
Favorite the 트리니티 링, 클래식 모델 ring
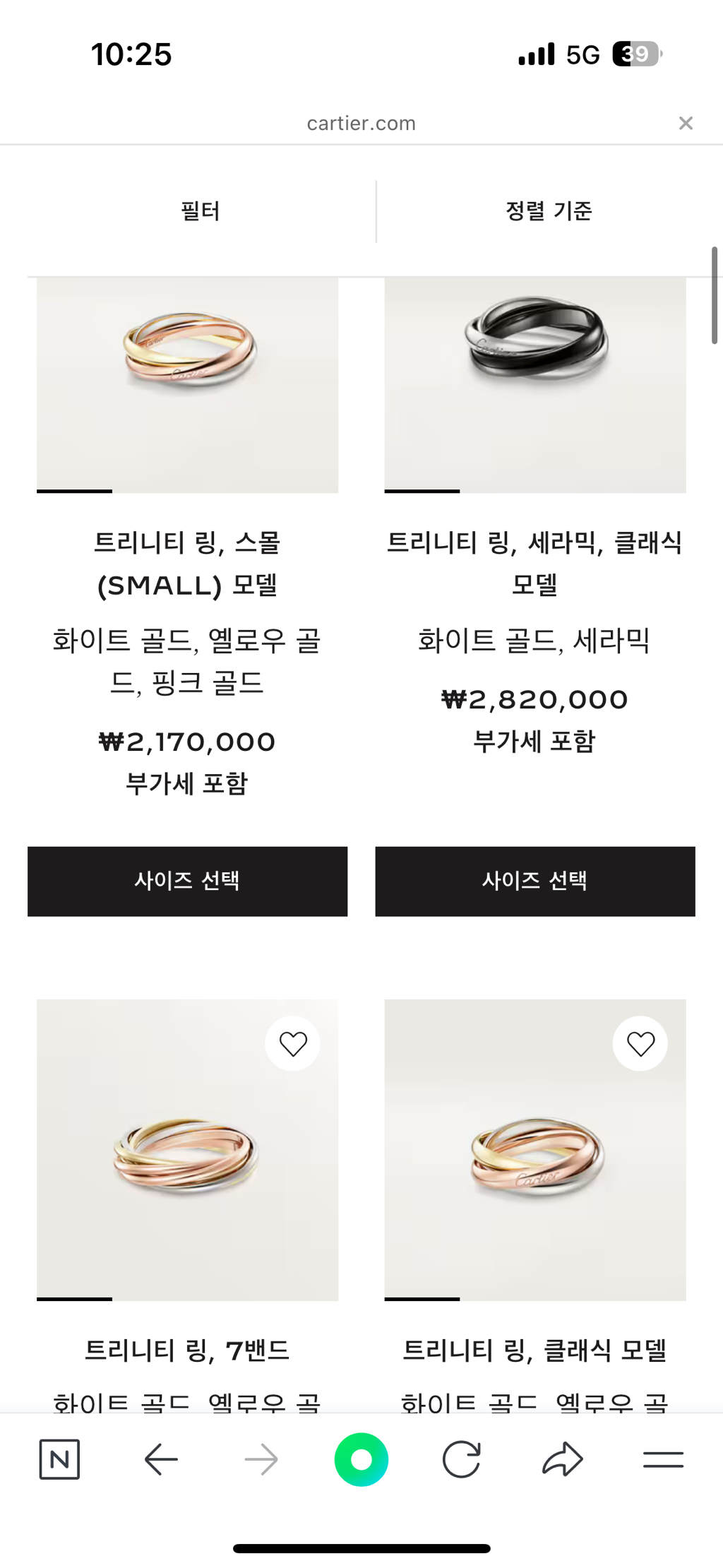(x=640, y=1043)
